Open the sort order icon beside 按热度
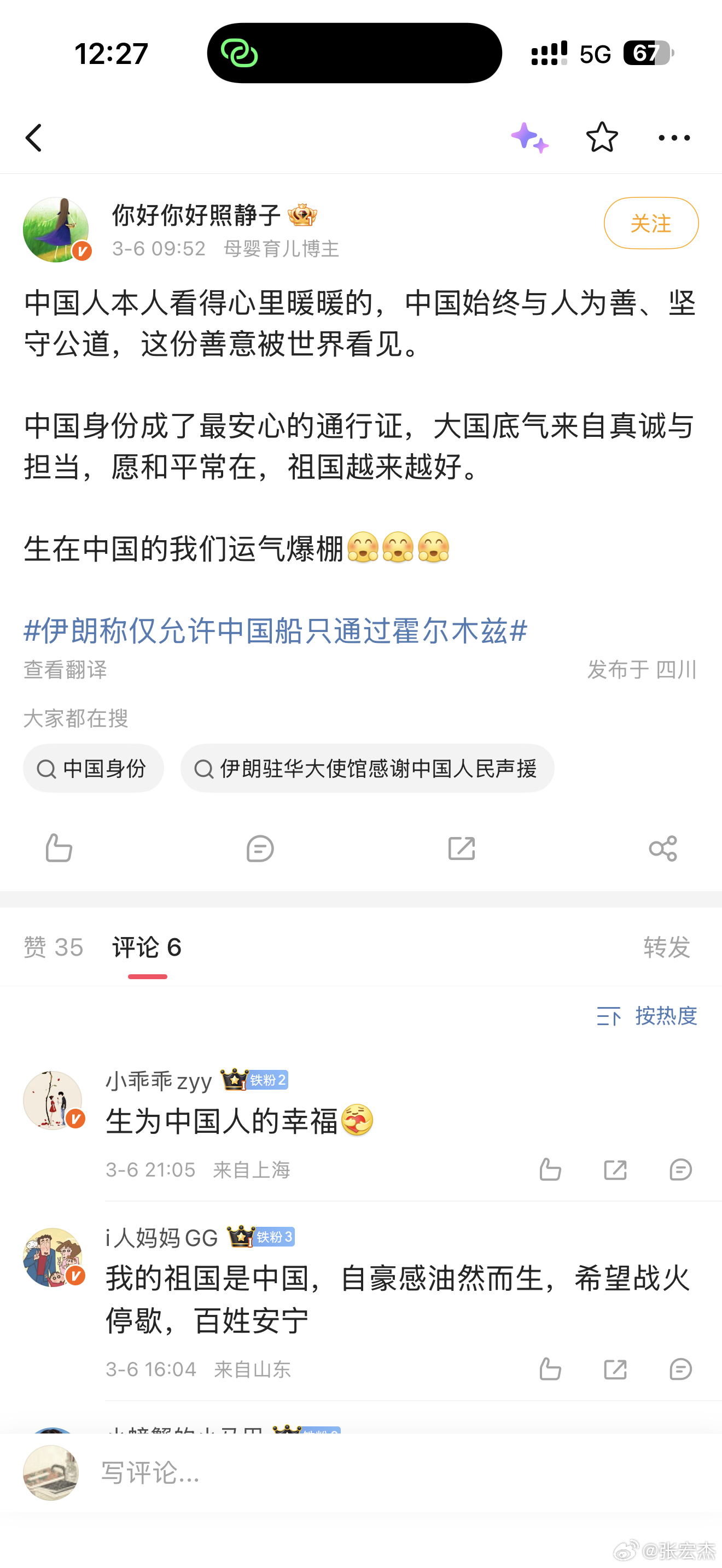Screen dimensions: 722x1568 pyautogui.click(x=610, y=1016)
